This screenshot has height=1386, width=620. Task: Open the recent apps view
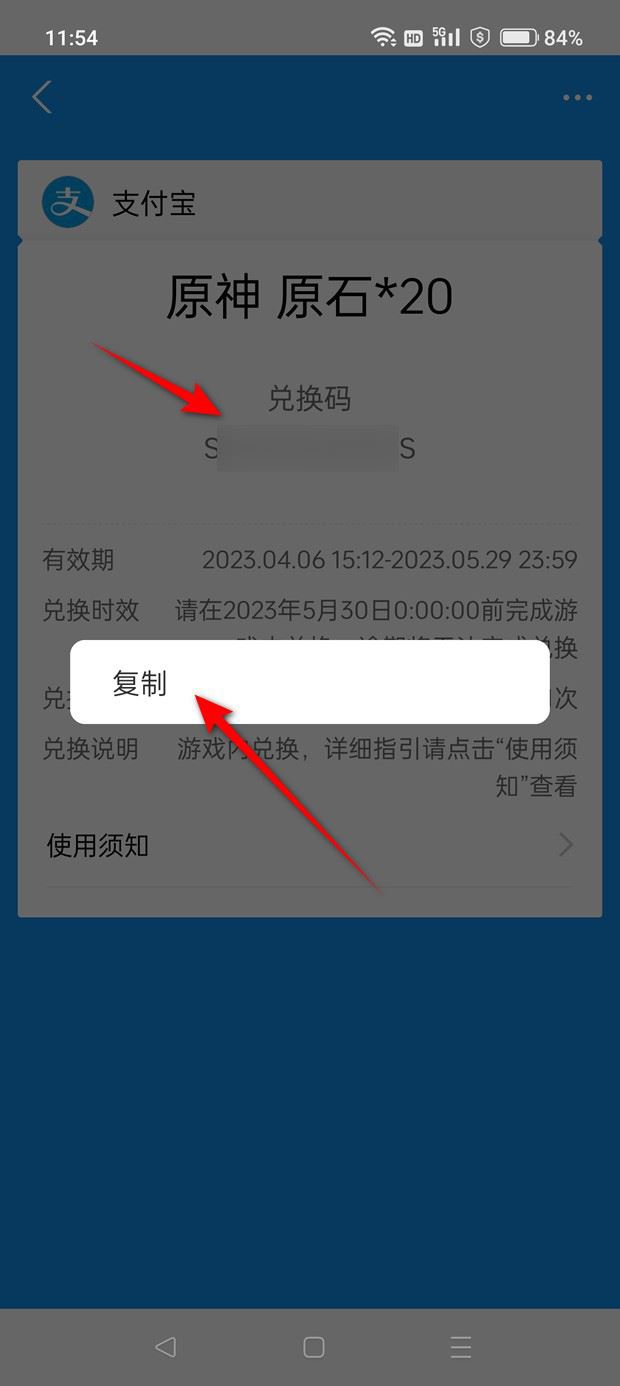click(461, 1347)
